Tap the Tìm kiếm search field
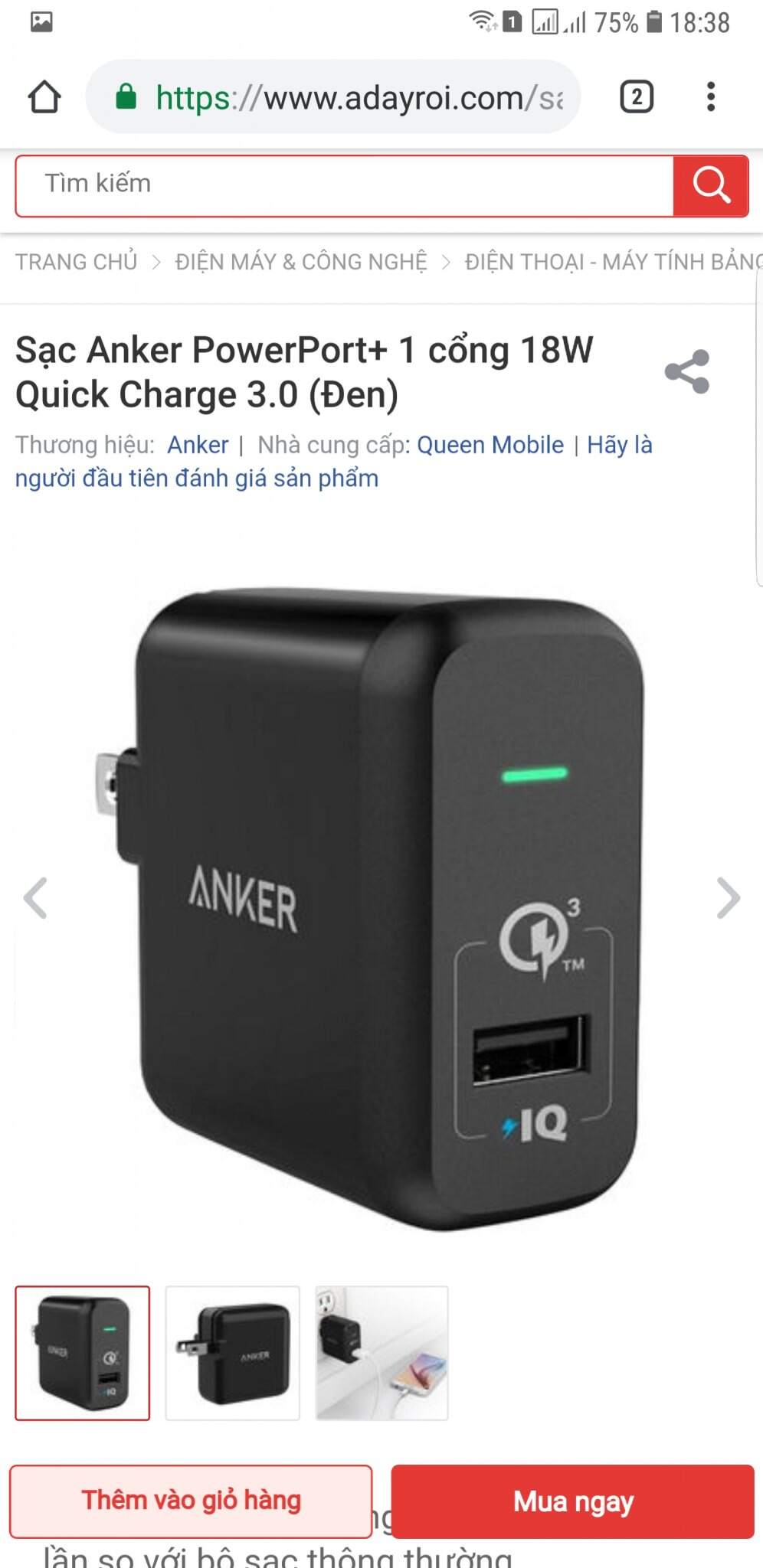The image size is (763, 1568). (x=344, y=185)
